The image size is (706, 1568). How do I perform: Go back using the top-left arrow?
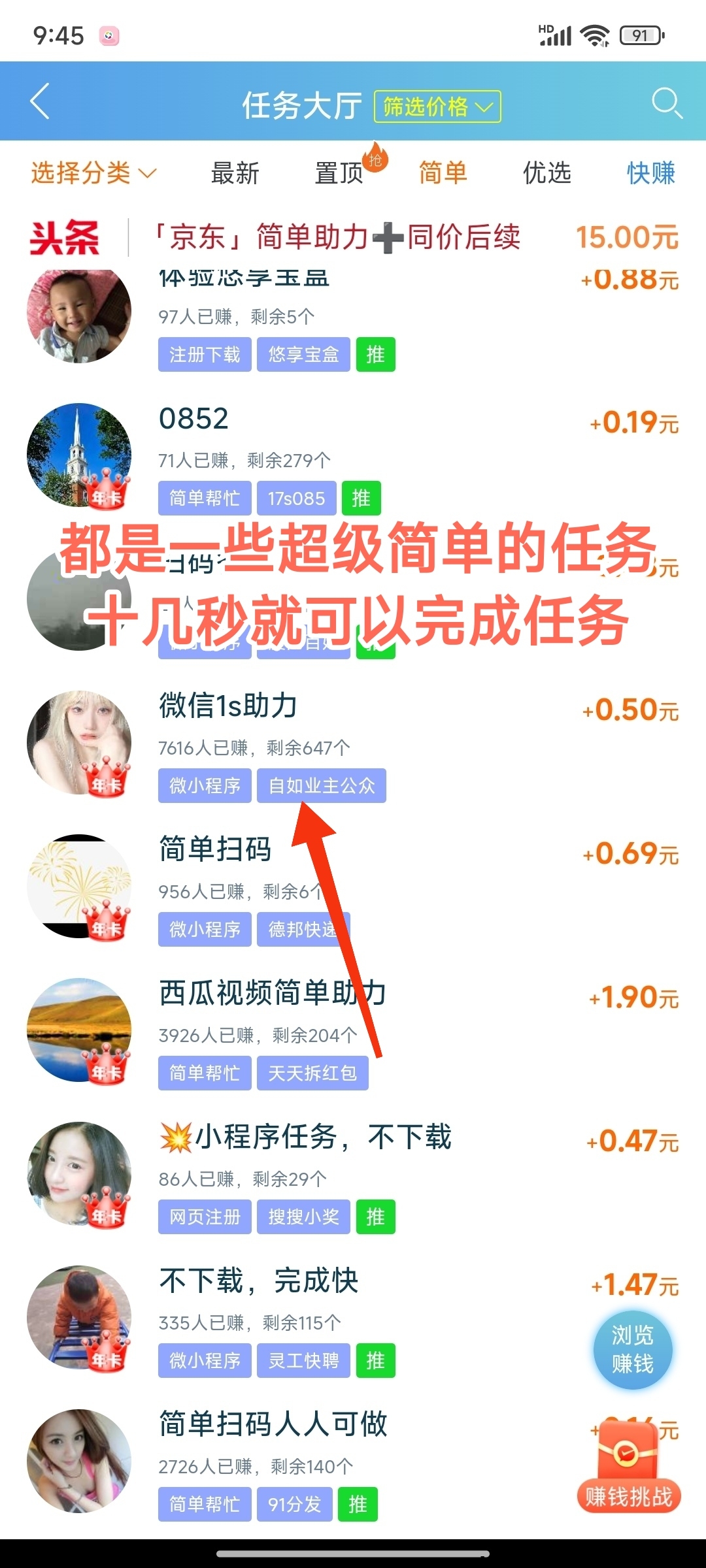(41, 101)
